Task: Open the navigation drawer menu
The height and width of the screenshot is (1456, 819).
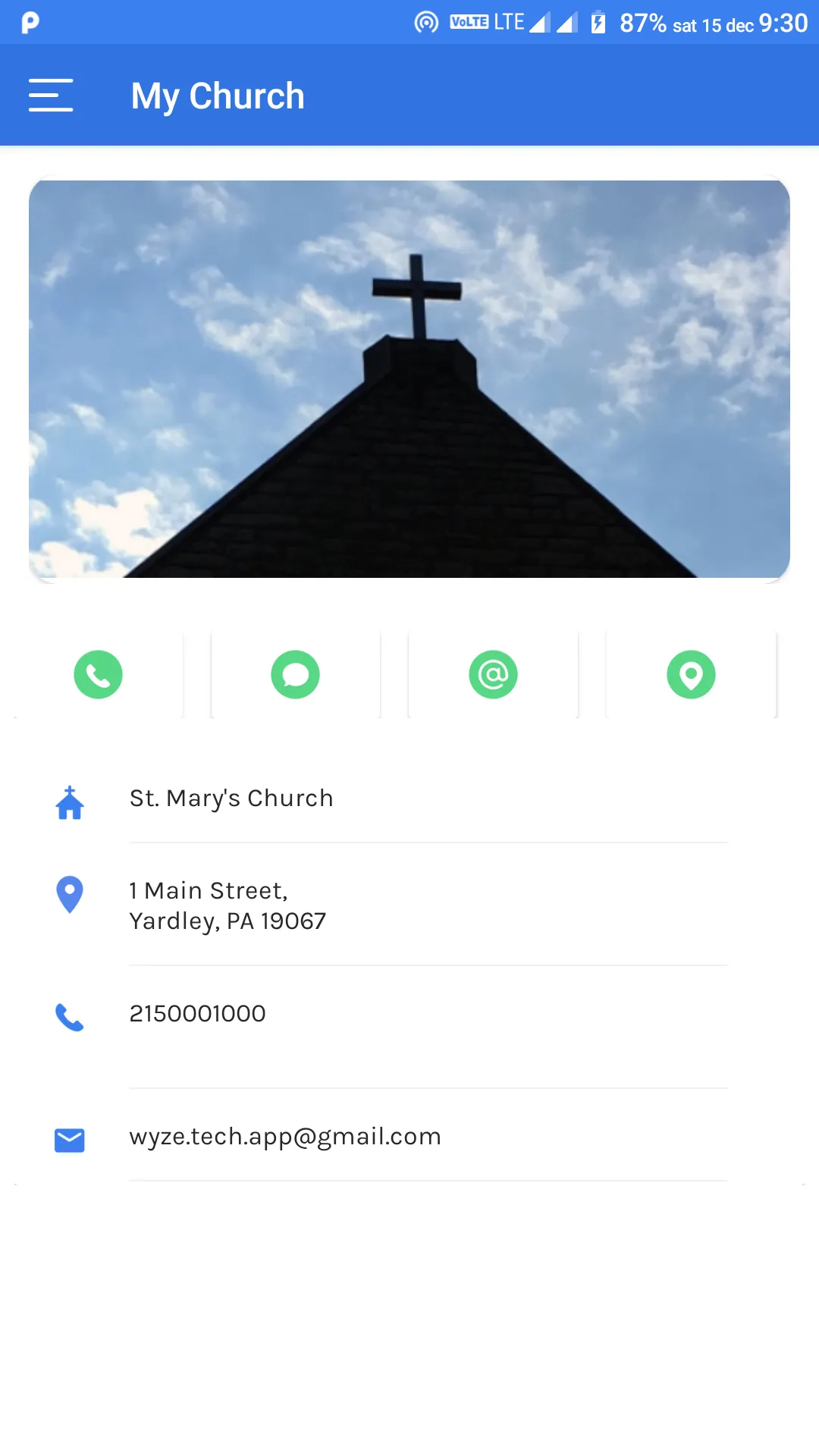Action: point(51,96)
